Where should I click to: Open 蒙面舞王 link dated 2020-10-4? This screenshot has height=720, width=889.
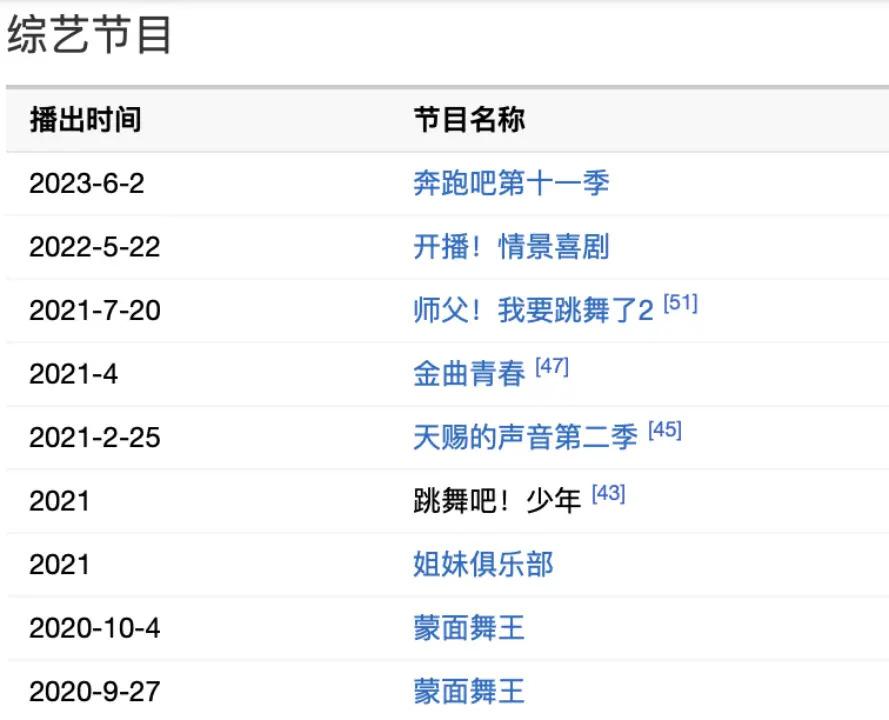click(x=468, y=628)
